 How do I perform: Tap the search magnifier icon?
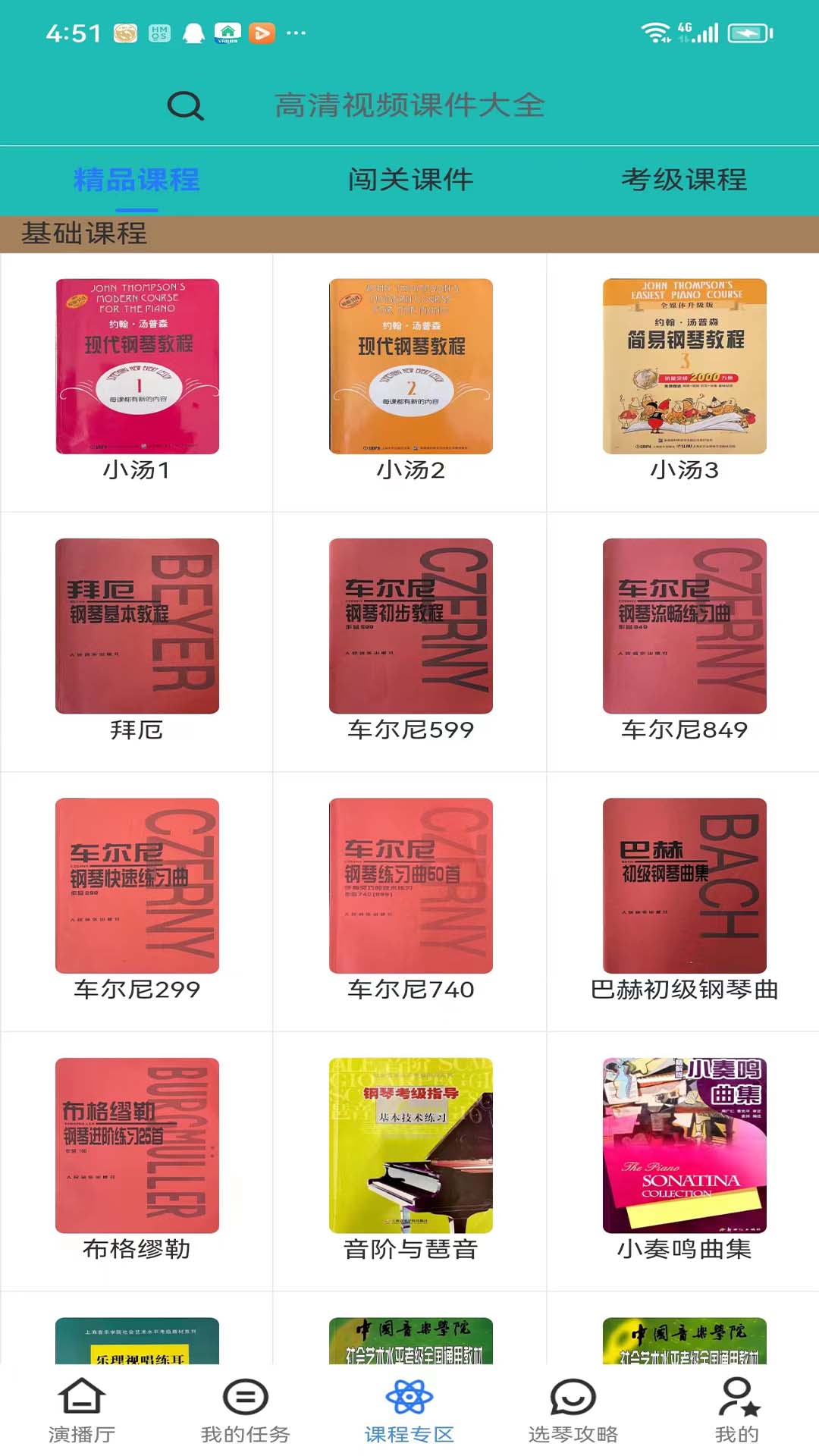coord(185,105)
